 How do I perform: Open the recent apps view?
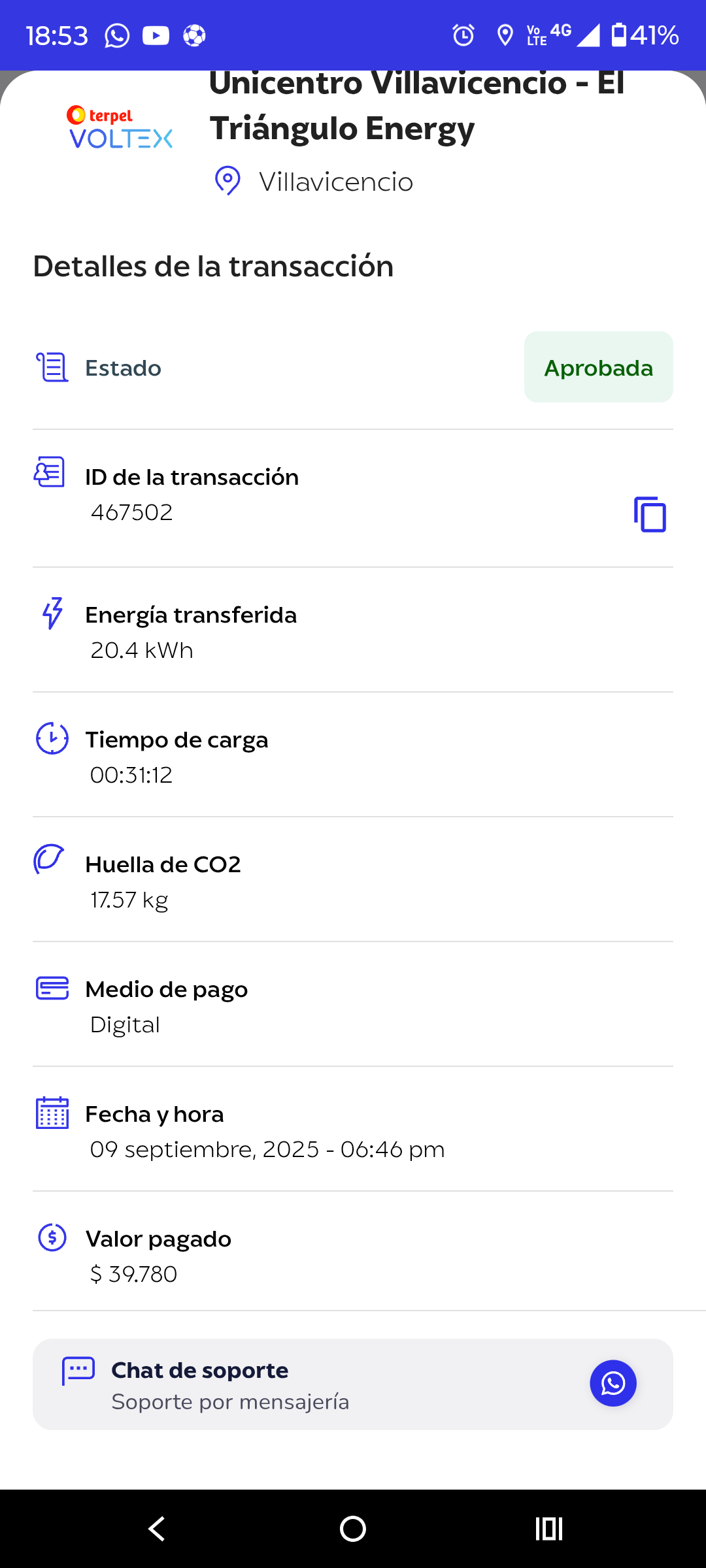tap(549, 1529)
